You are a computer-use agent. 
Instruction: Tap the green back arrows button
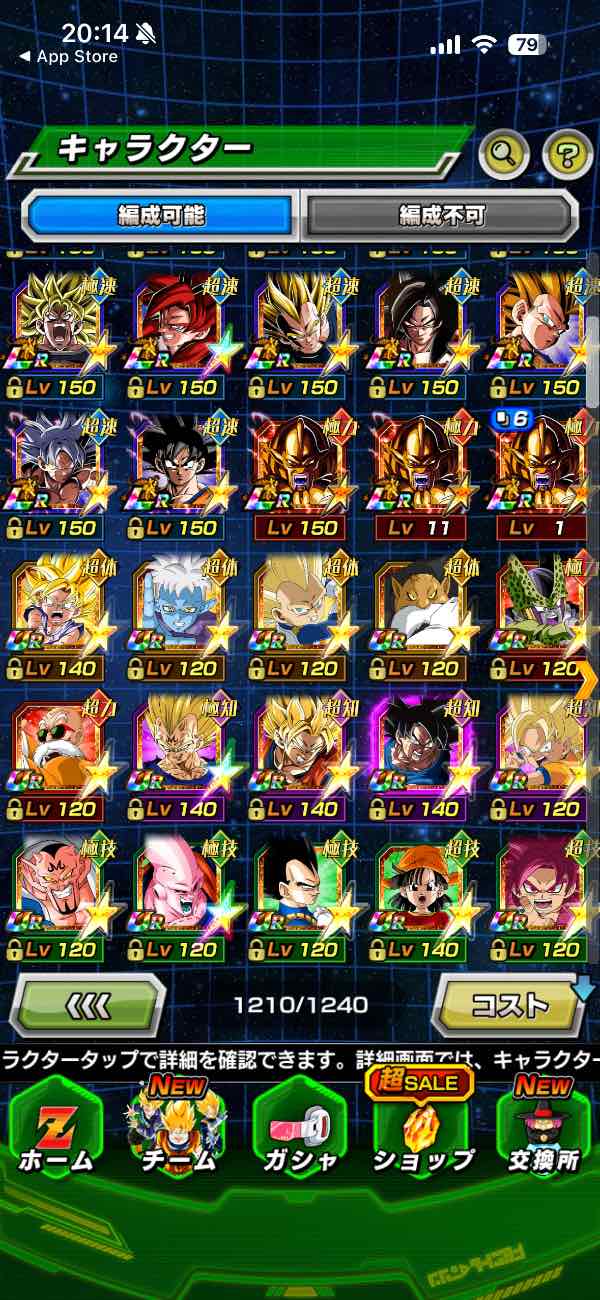coord(88,1004)
